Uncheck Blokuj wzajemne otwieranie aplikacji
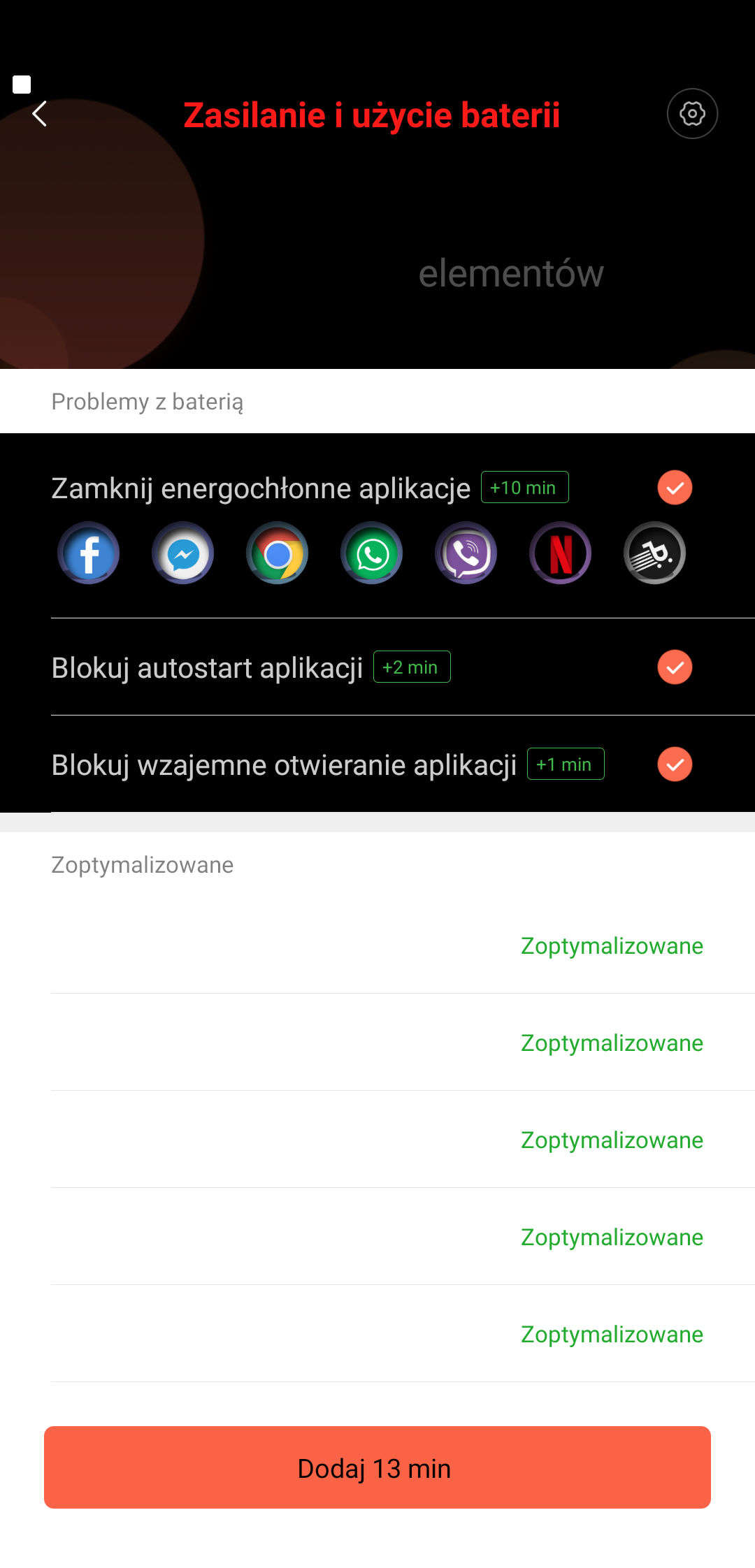This screenshot has height=1568, width=755. pyautogui.click(x=675, y=764)
